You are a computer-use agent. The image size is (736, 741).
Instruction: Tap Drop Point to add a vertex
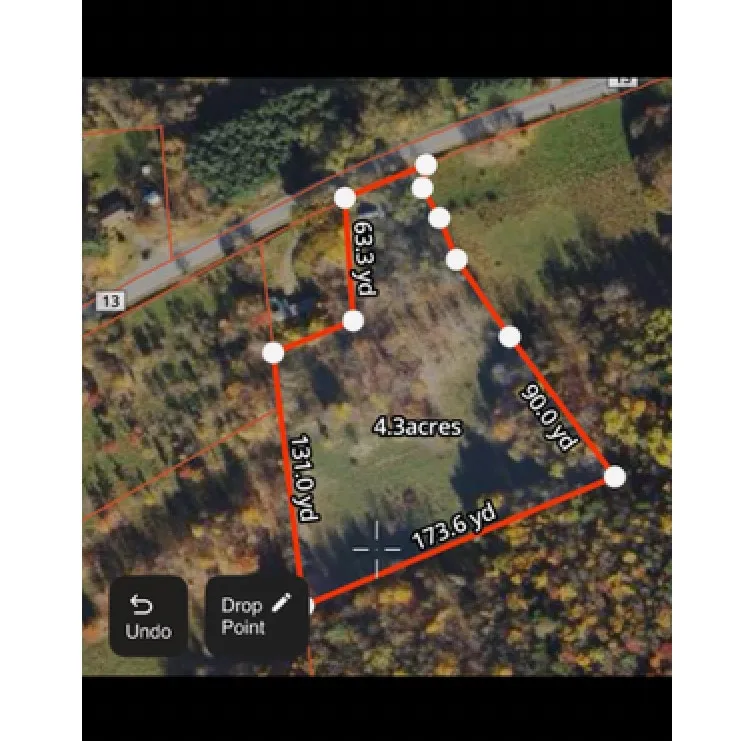click(x=257, y=616)
